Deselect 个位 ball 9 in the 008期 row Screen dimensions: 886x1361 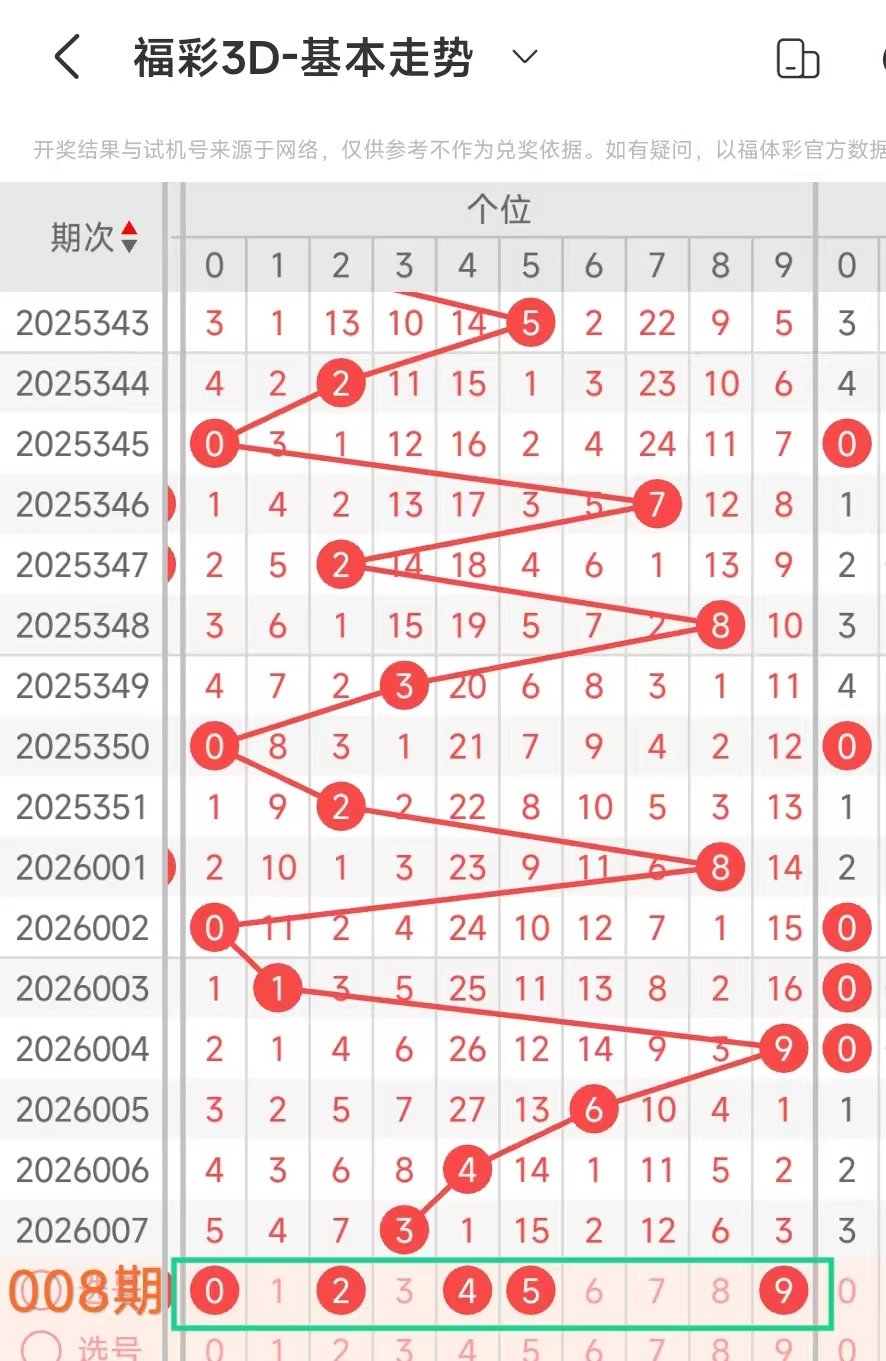pos(783,1291)
